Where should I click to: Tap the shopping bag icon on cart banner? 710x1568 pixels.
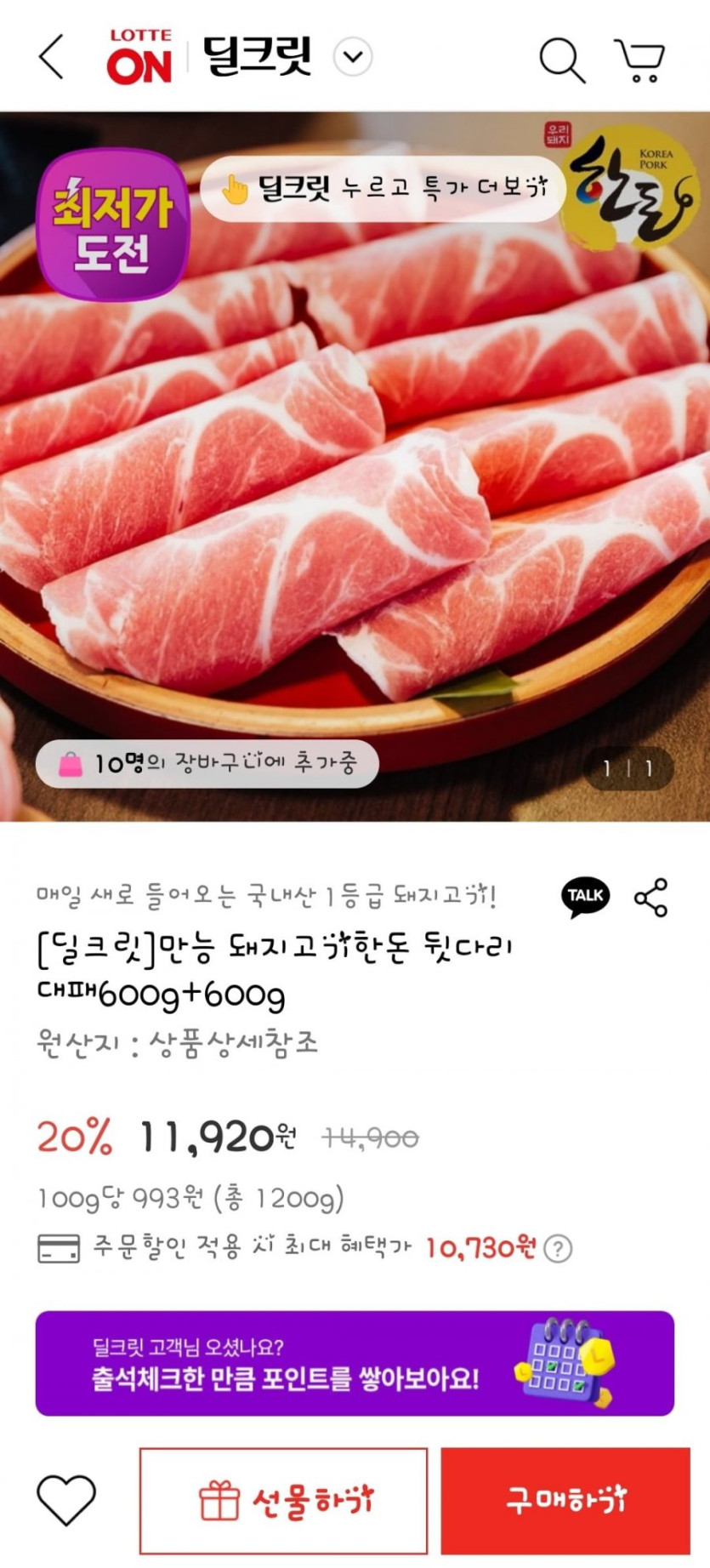pos(71,764)
